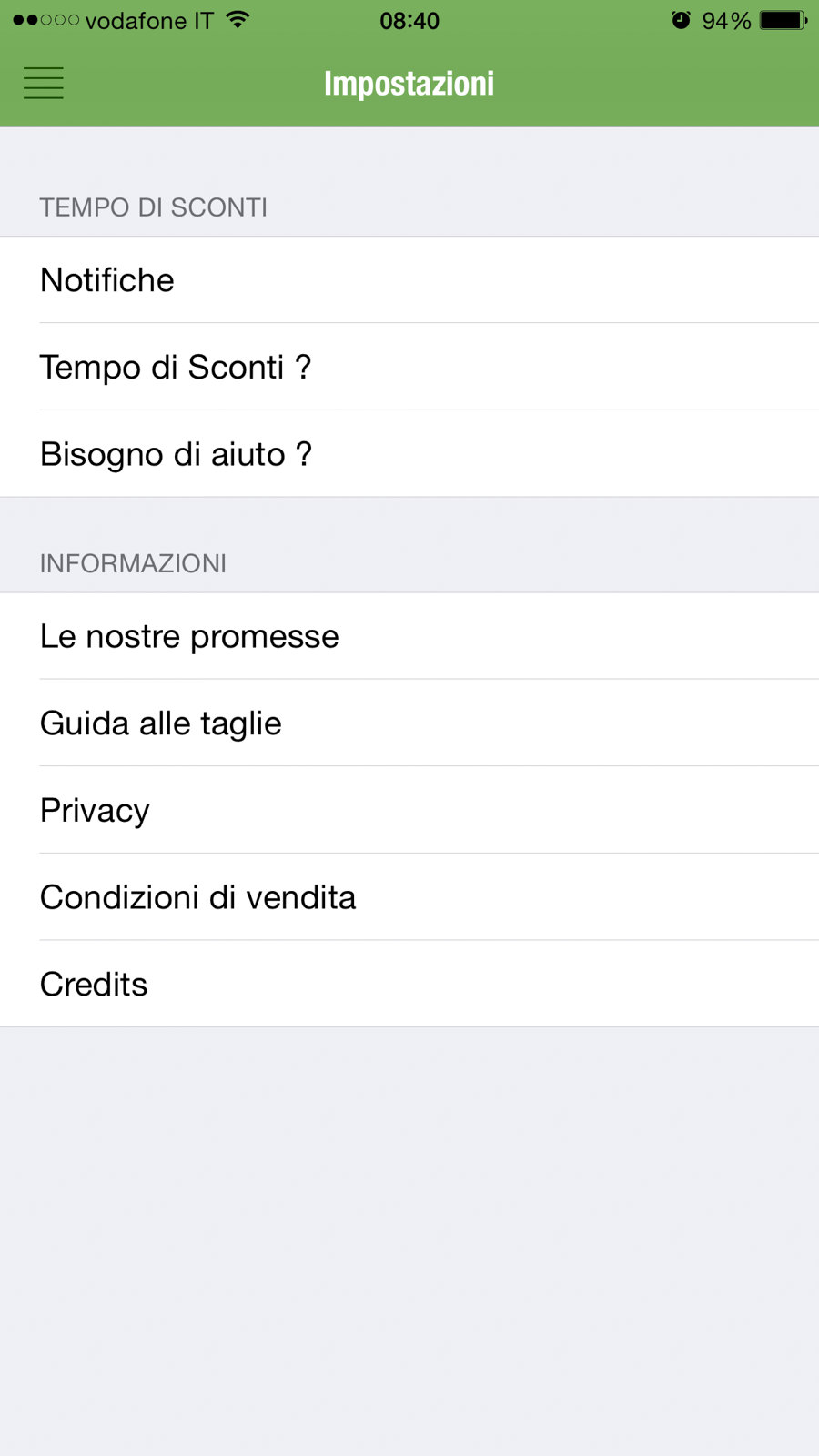Screen dimensions: 819x1456
Task: Open 'Guida alle taglie' size guide
Action: (409, 723)
